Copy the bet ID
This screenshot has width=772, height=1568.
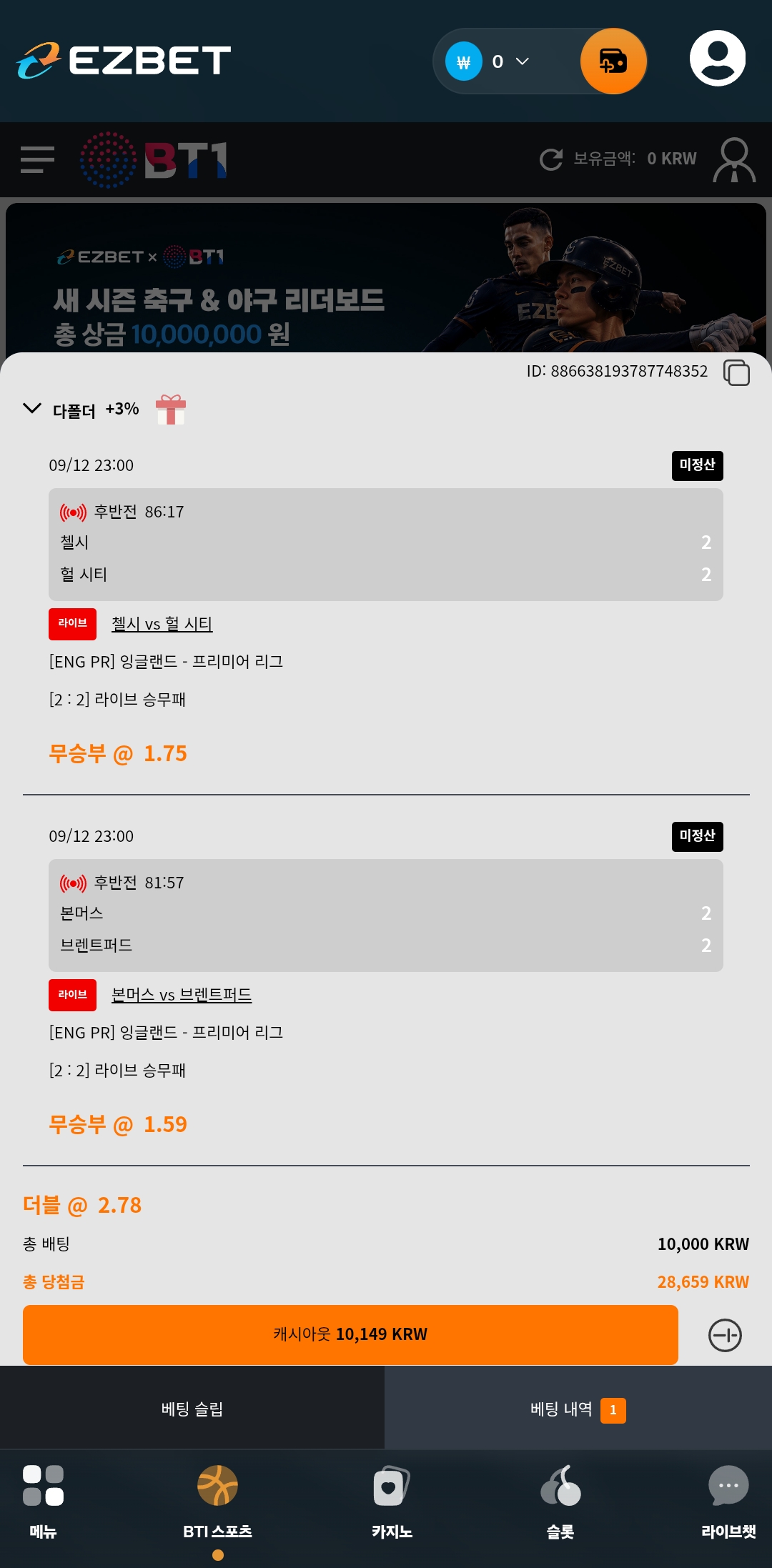point(736,372)
